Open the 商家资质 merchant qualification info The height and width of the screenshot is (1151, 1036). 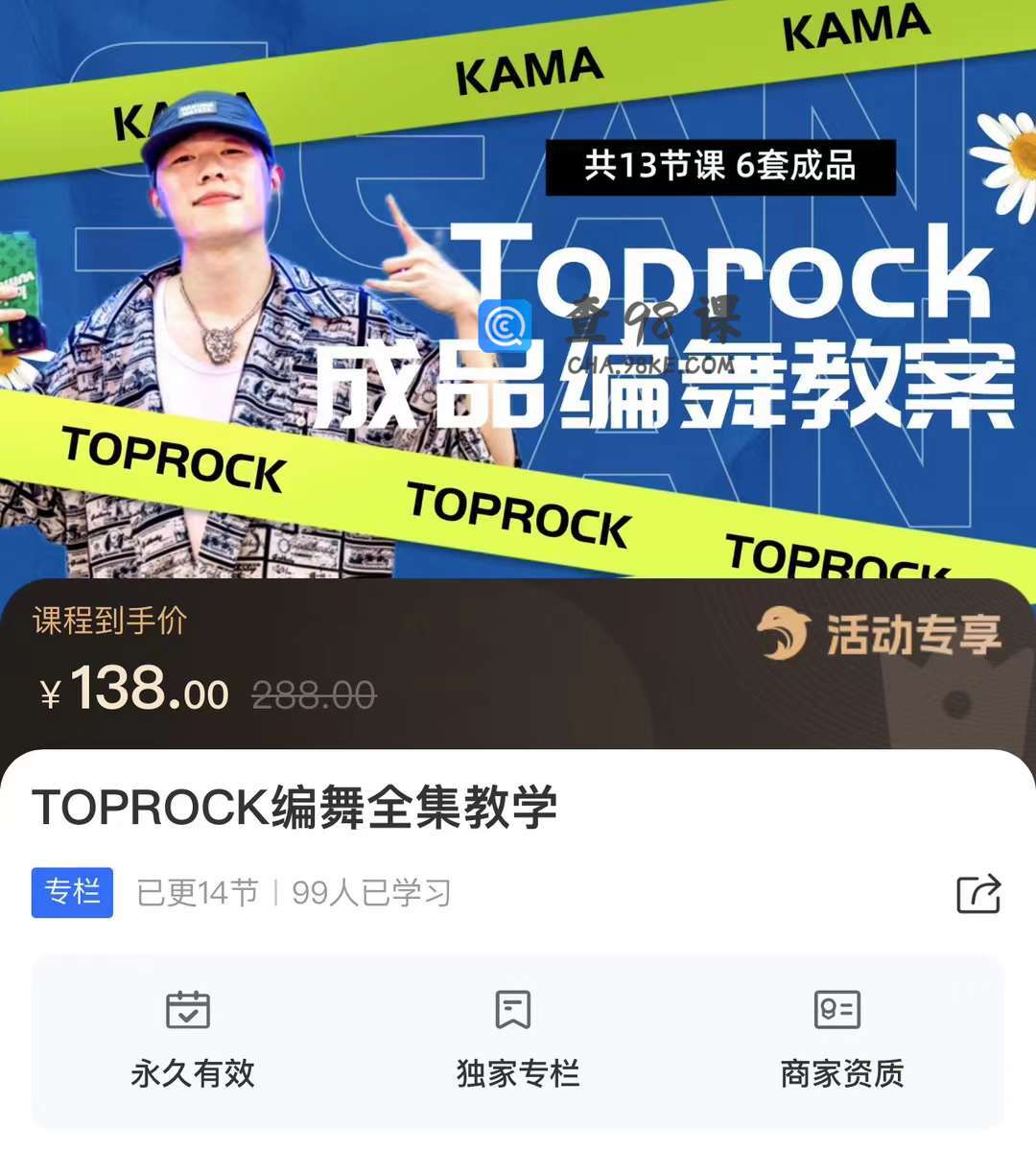click(841, 1040)
